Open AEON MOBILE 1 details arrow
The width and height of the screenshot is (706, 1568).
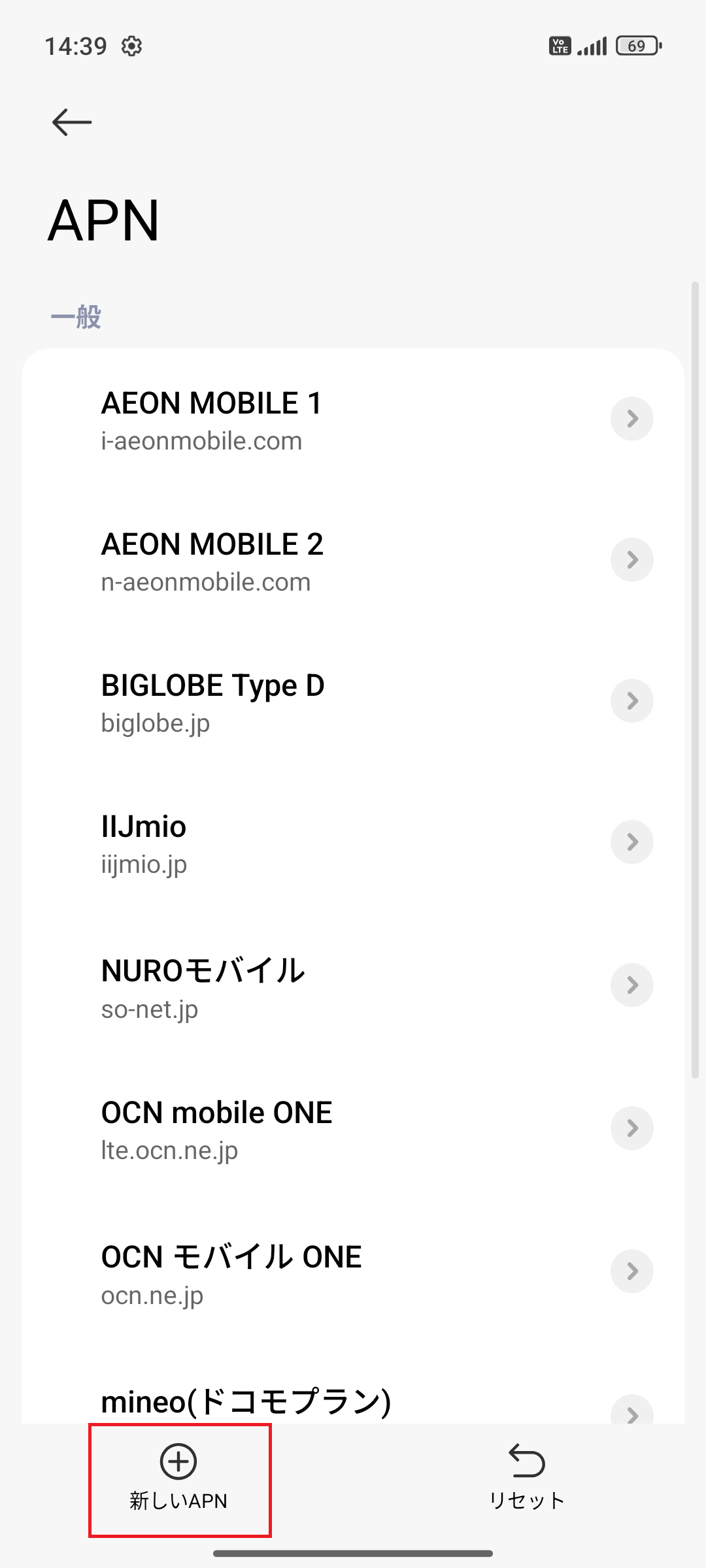click(x=632, y=419)
